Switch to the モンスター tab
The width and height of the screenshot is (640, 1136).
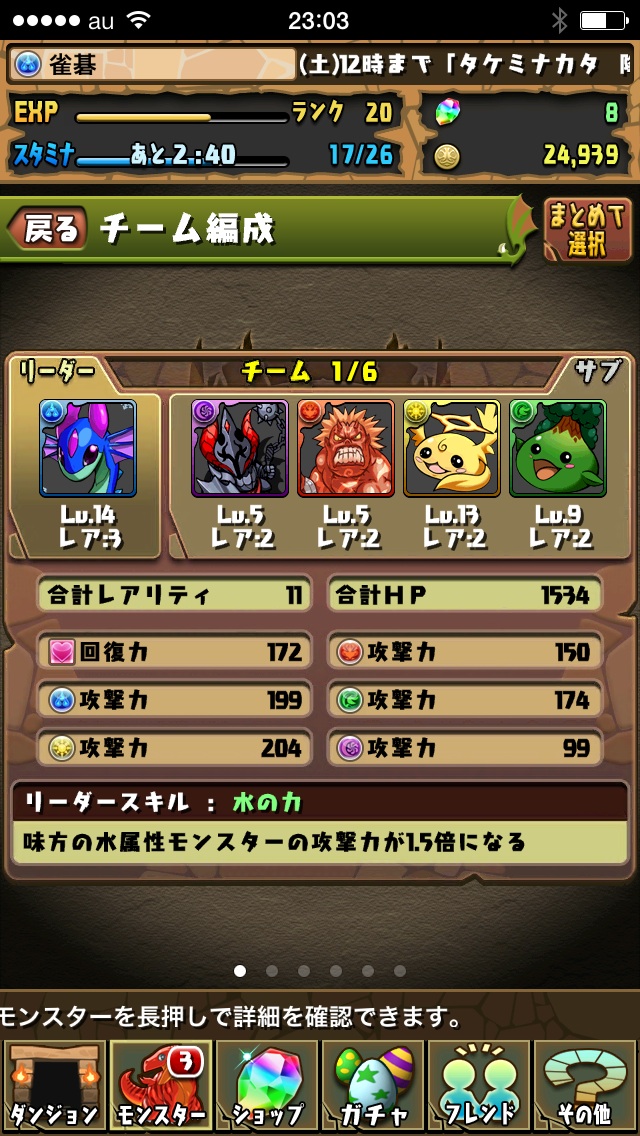pyautogui.click(x=159, y=1086)
